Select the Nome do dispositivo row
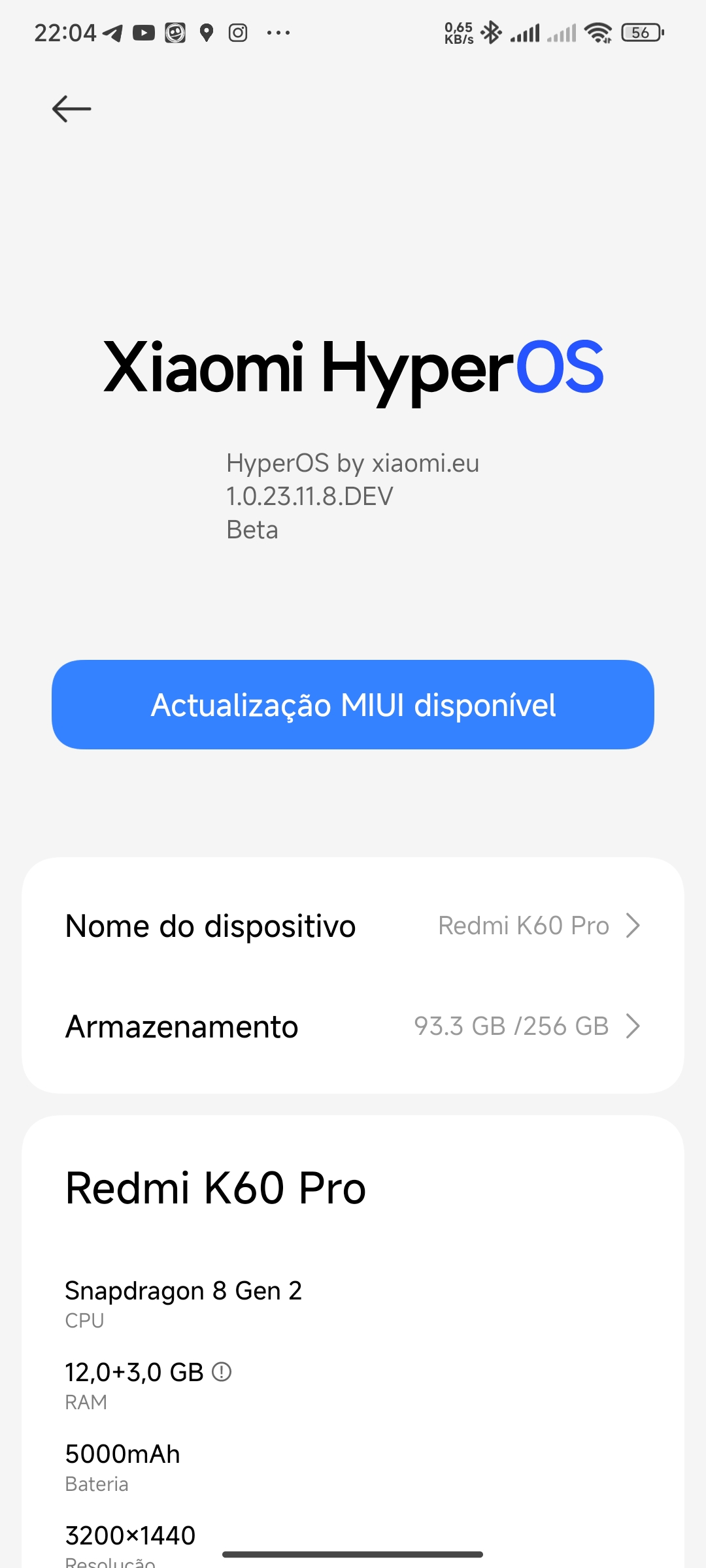Image resolution: width=706 pixels, height=1568 pixels. [353, 925]
